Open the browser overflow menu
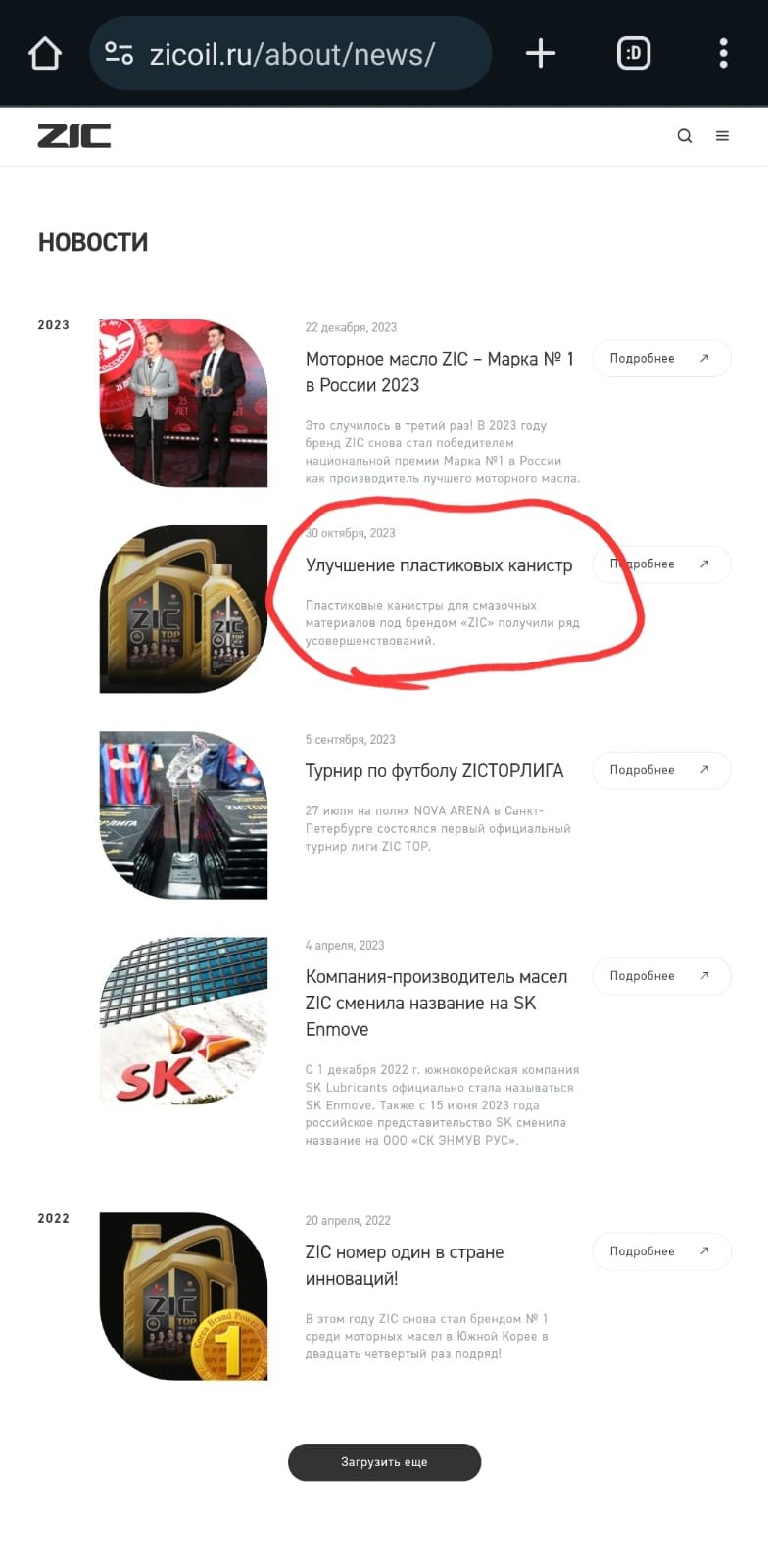Viewport: 768px width, 1568px height. pos(723,53)
